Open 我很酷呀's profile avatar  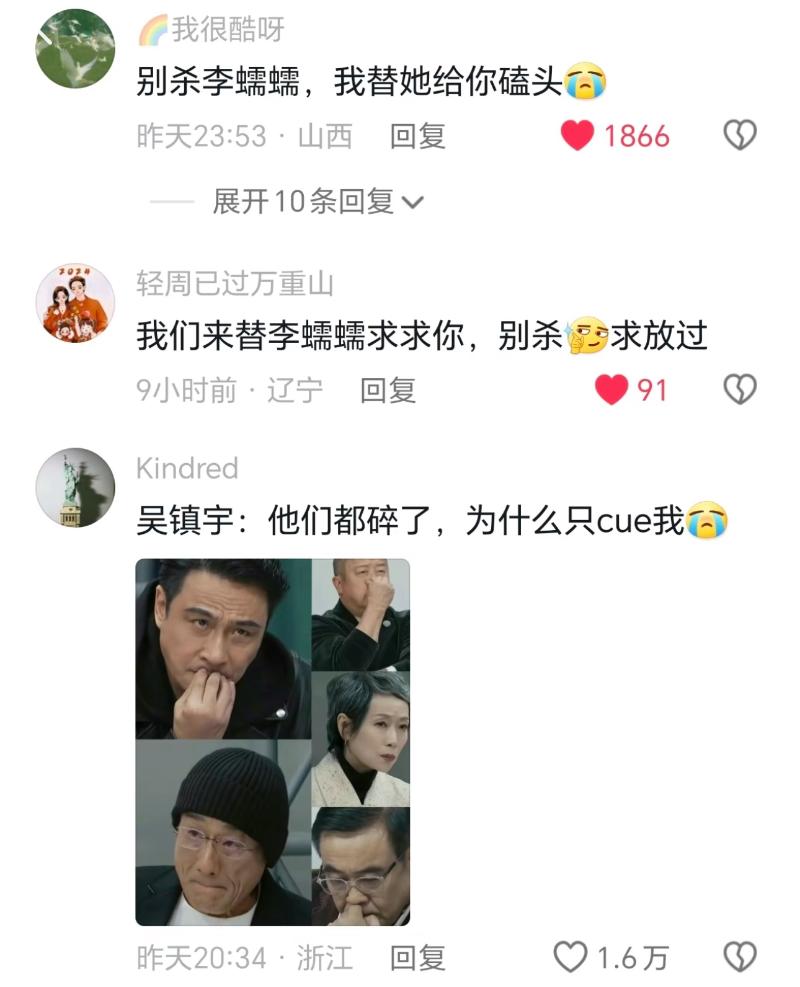[76, 49]
